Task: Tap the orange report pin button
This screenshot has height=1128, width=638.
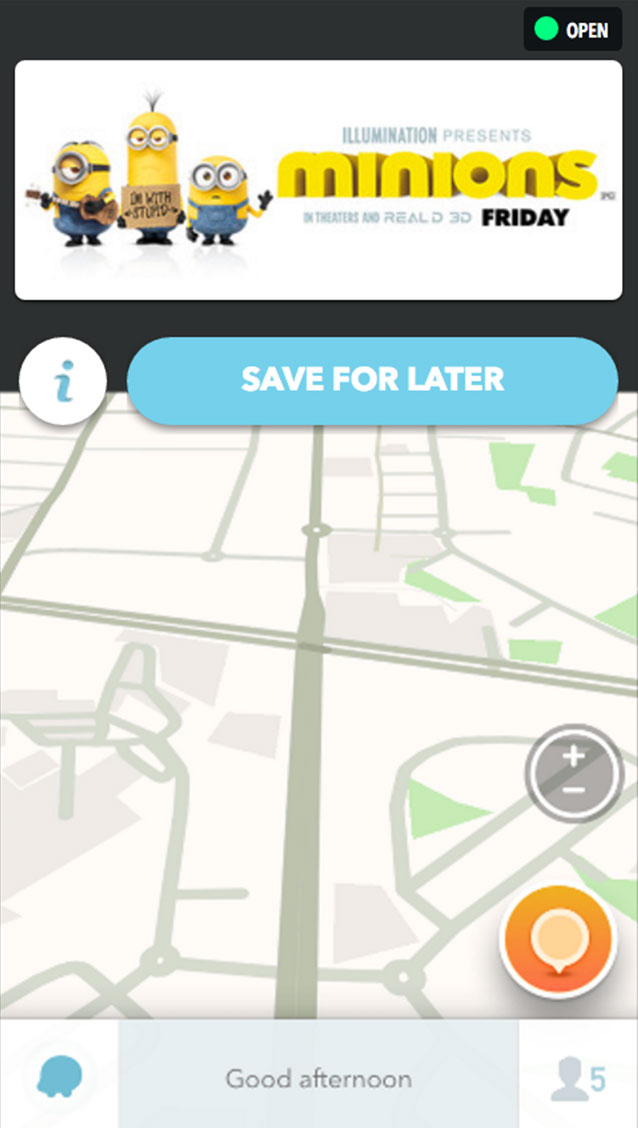Action: 556,942
